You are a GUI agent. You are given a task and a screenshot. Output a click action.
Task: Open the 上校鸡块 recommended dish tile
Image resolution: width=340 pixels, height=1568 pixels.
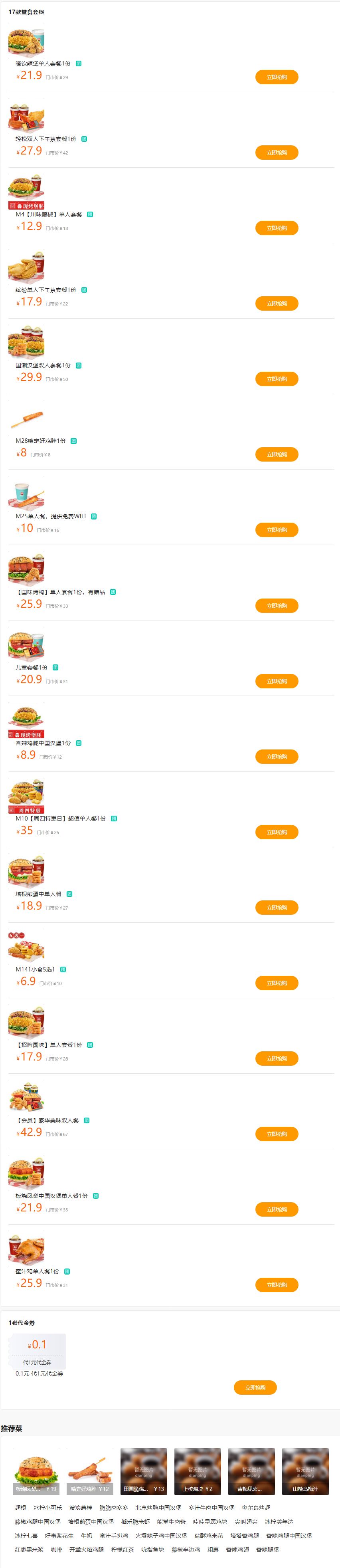point(197,1471)
